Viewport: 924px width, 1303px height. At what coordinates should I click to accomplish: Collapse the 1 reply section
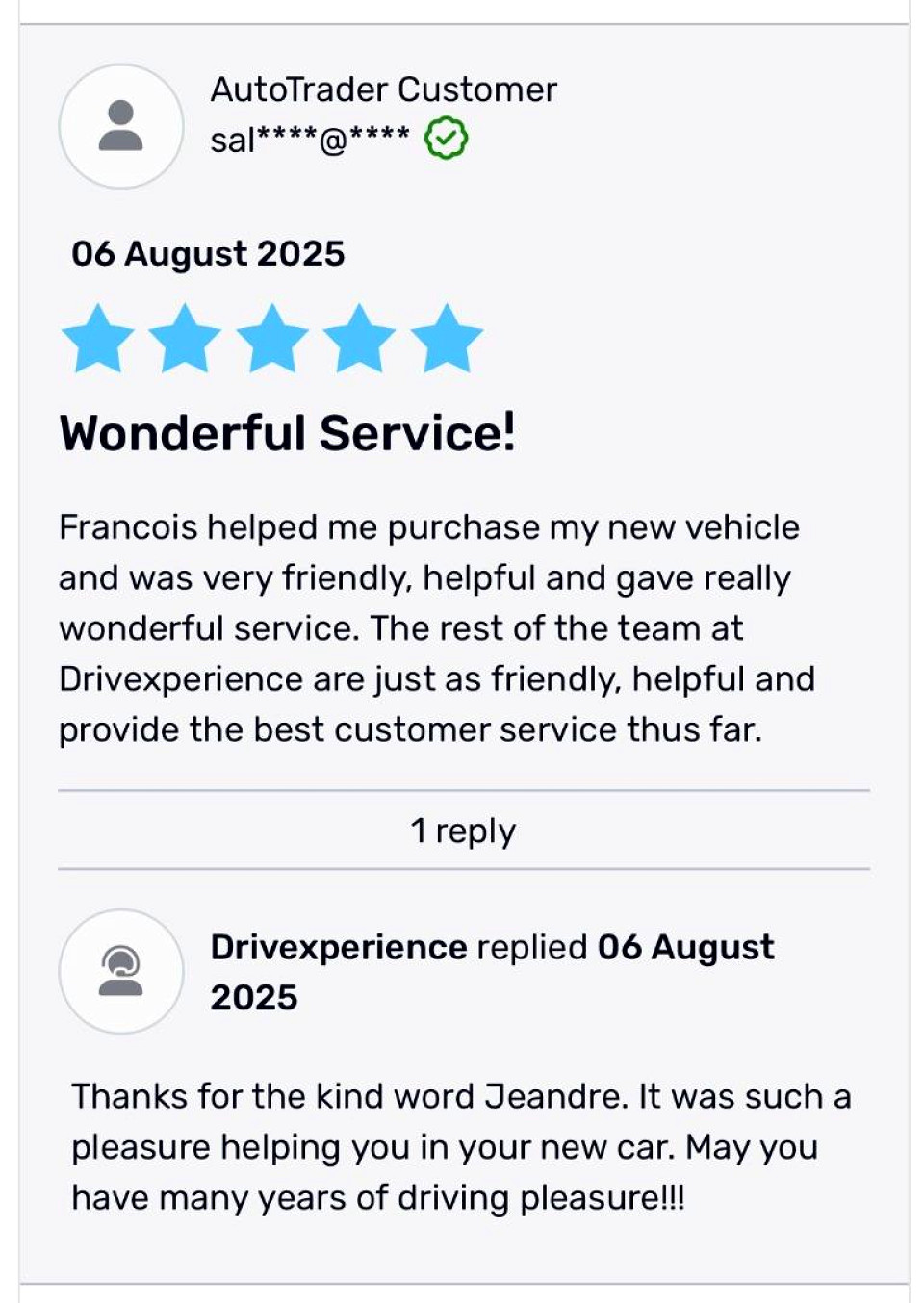pos(463,830)
